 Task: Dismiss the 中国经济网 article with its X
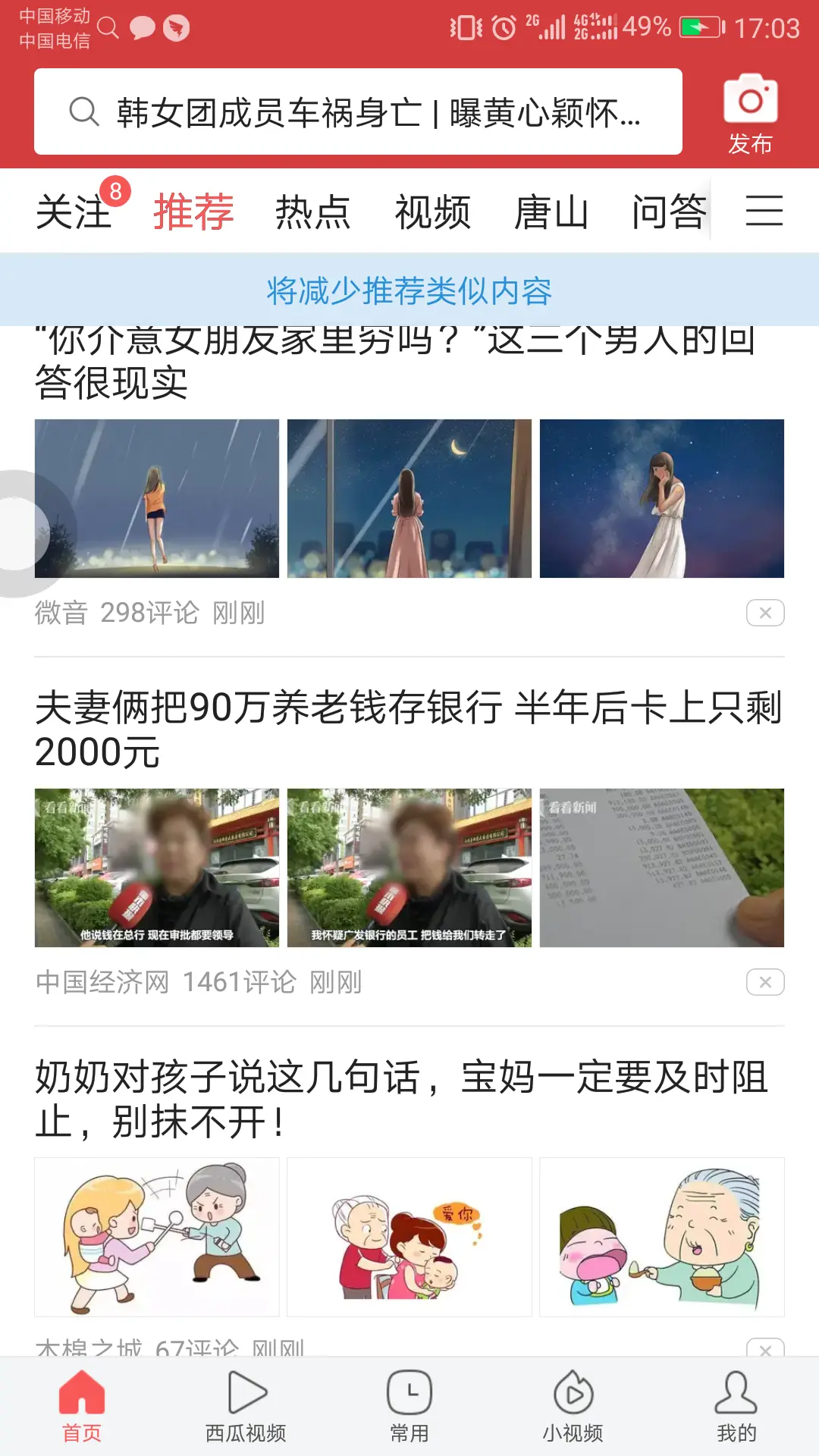pyautogui.click(x=765, y=982)
